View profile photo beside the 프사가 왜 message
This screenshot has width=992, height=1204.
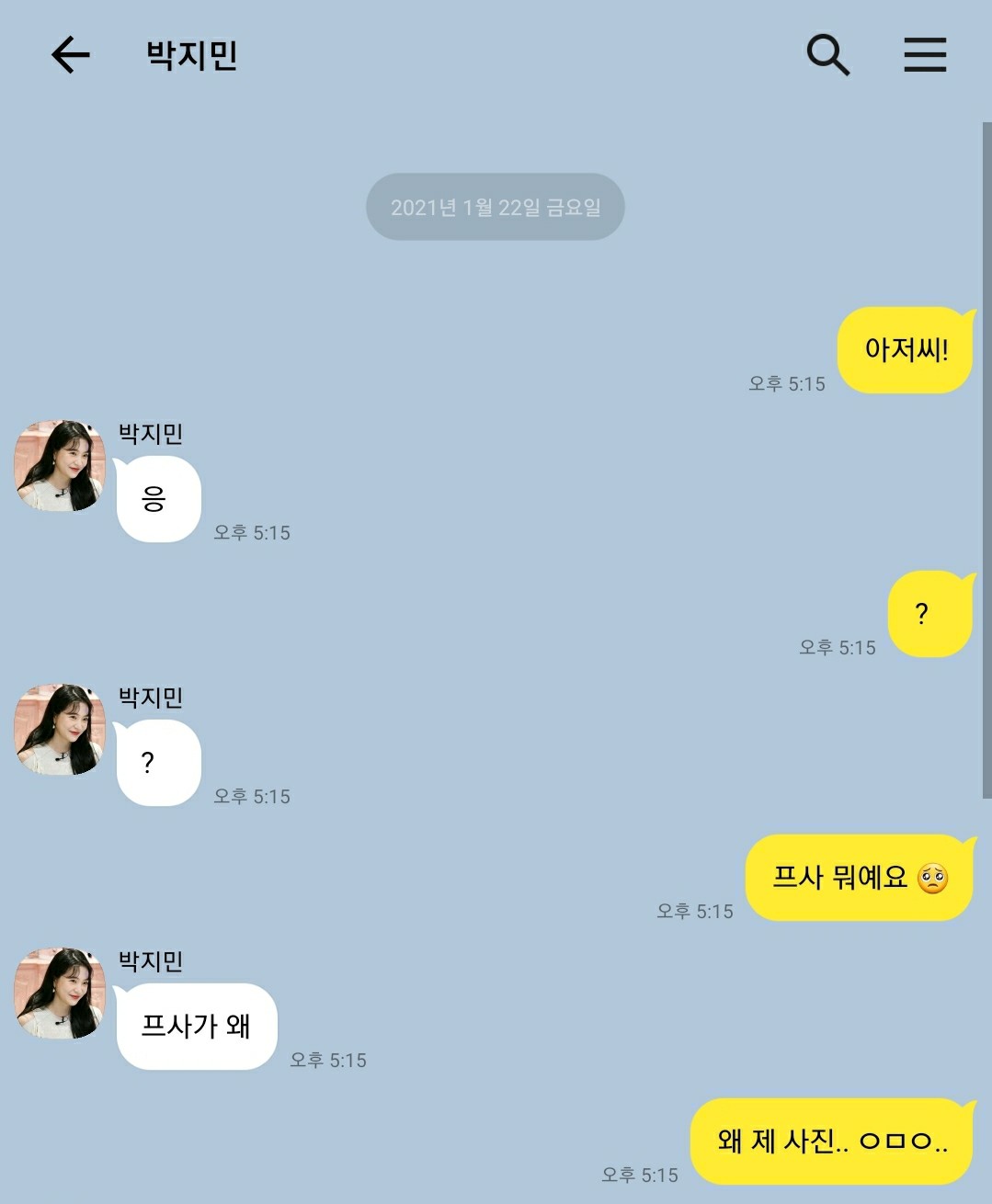[60, 994]
